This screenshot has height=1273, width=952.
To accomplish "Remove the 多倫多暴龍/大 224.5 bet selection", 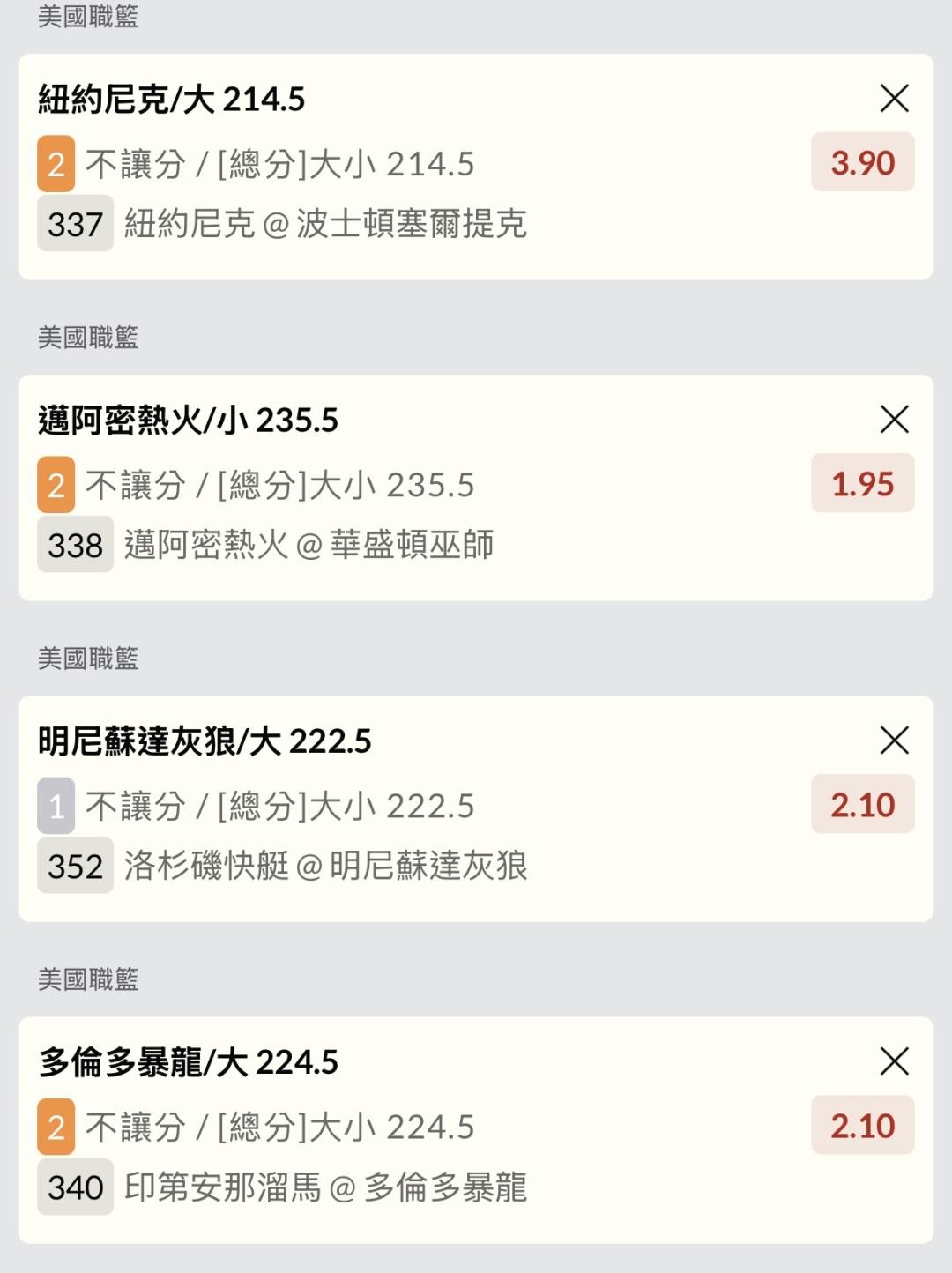I will point(894,1061).
